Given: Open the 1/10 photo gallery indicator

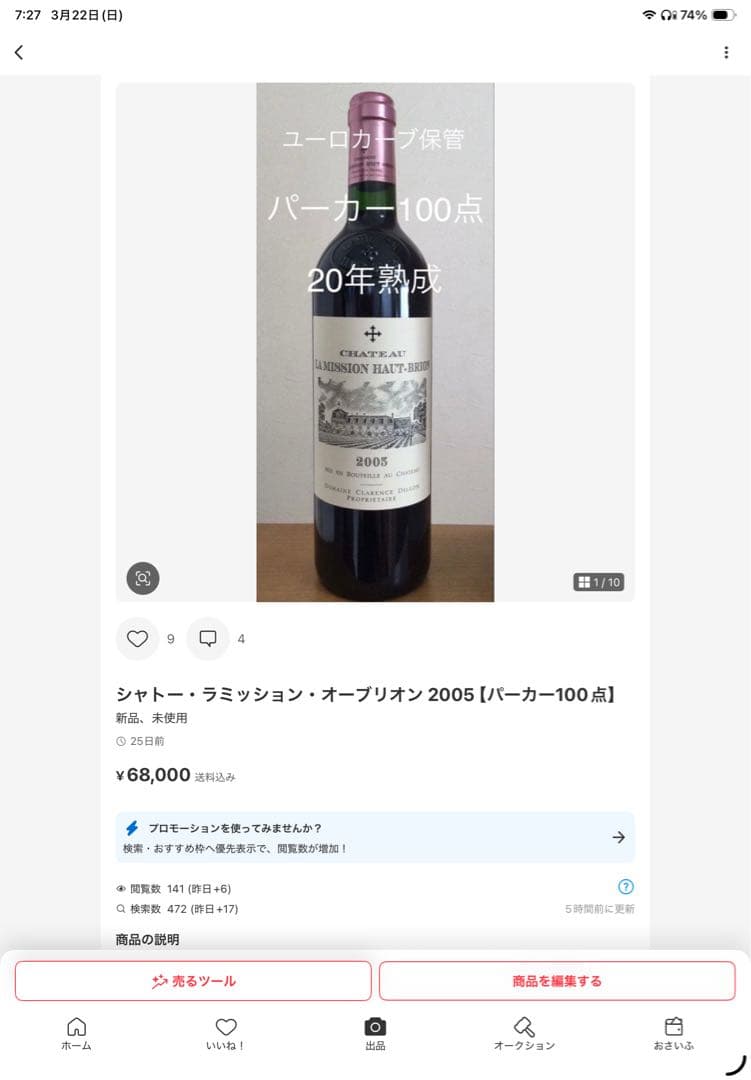Looking at the screenshot, I should [x=599, y=582].
